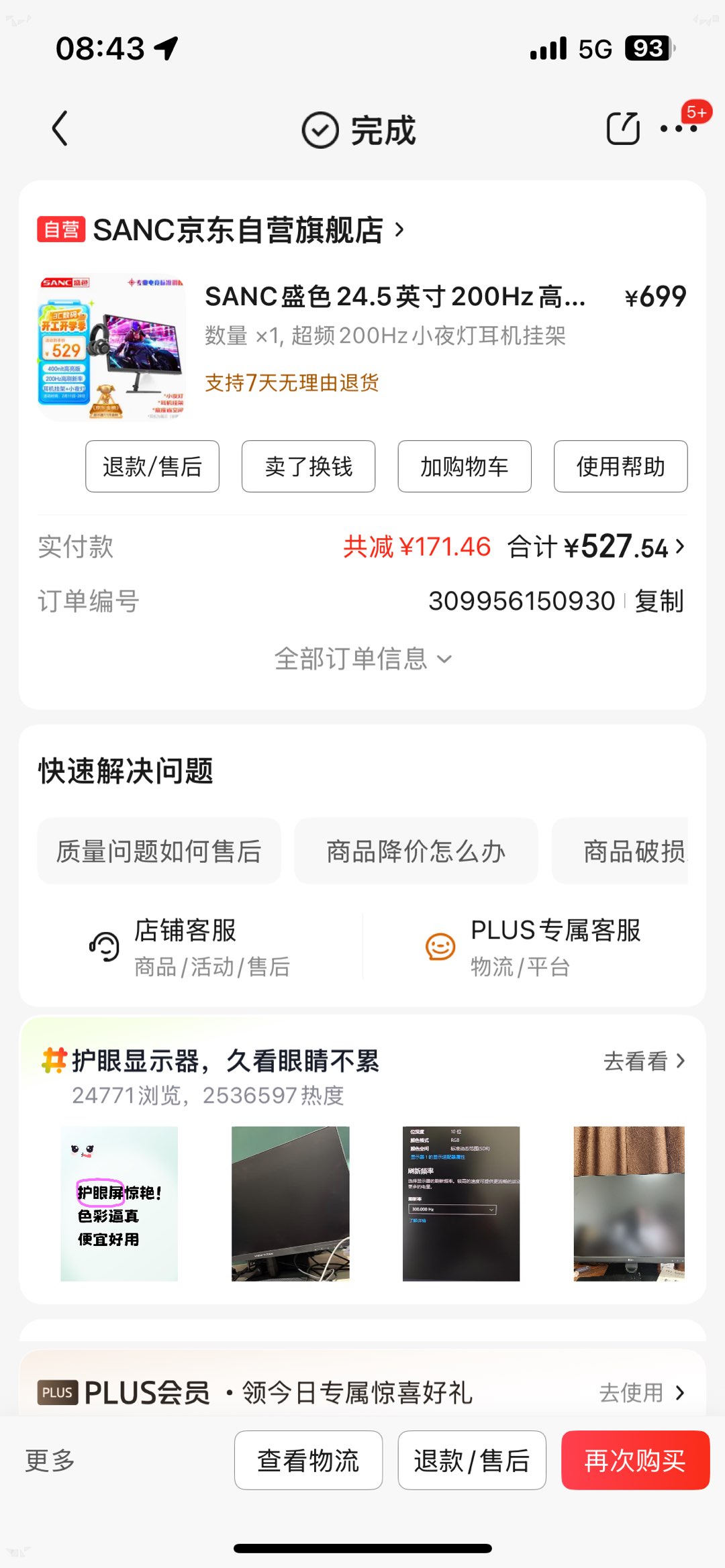Open the three-dot overflow menu
The height and width of the screenshot is (1568, 725).
coord(678,128)
